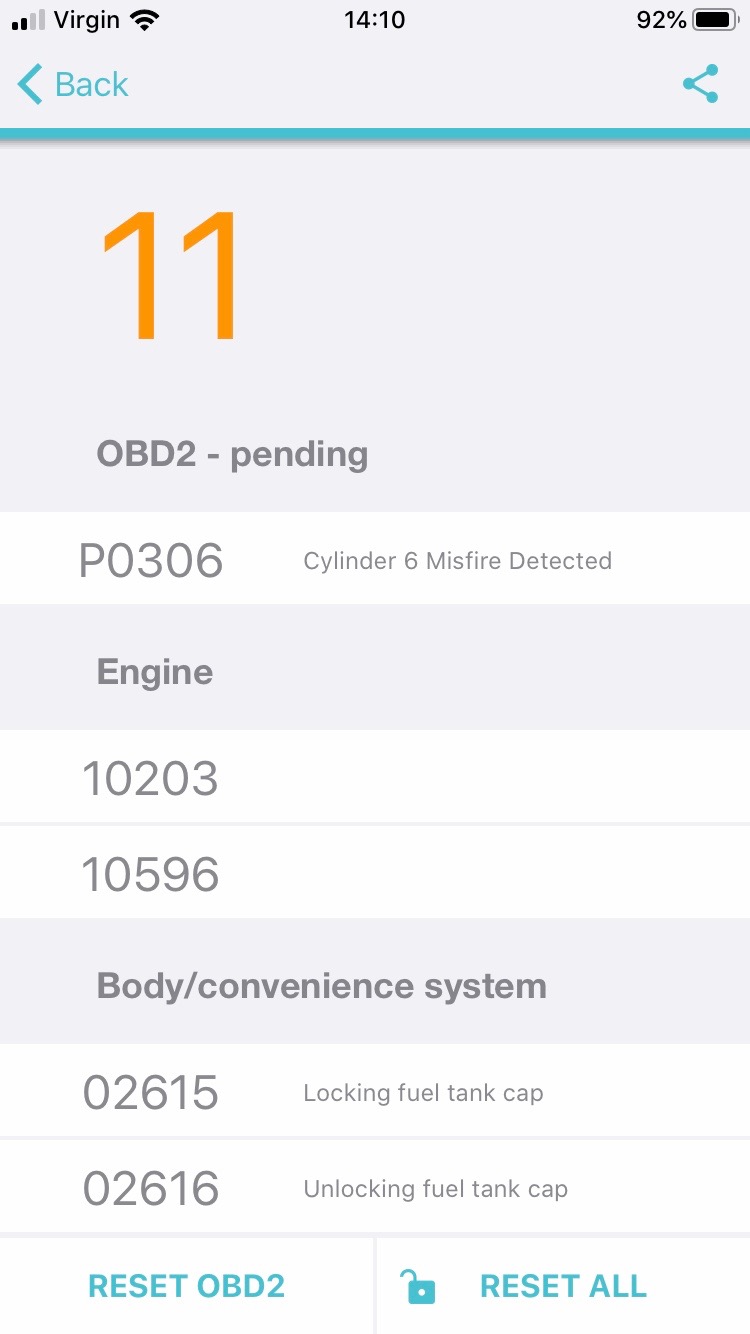View fault 02615 Locking fuel tank cap
The image size is (750, 1334).
tap(375, 1092)
